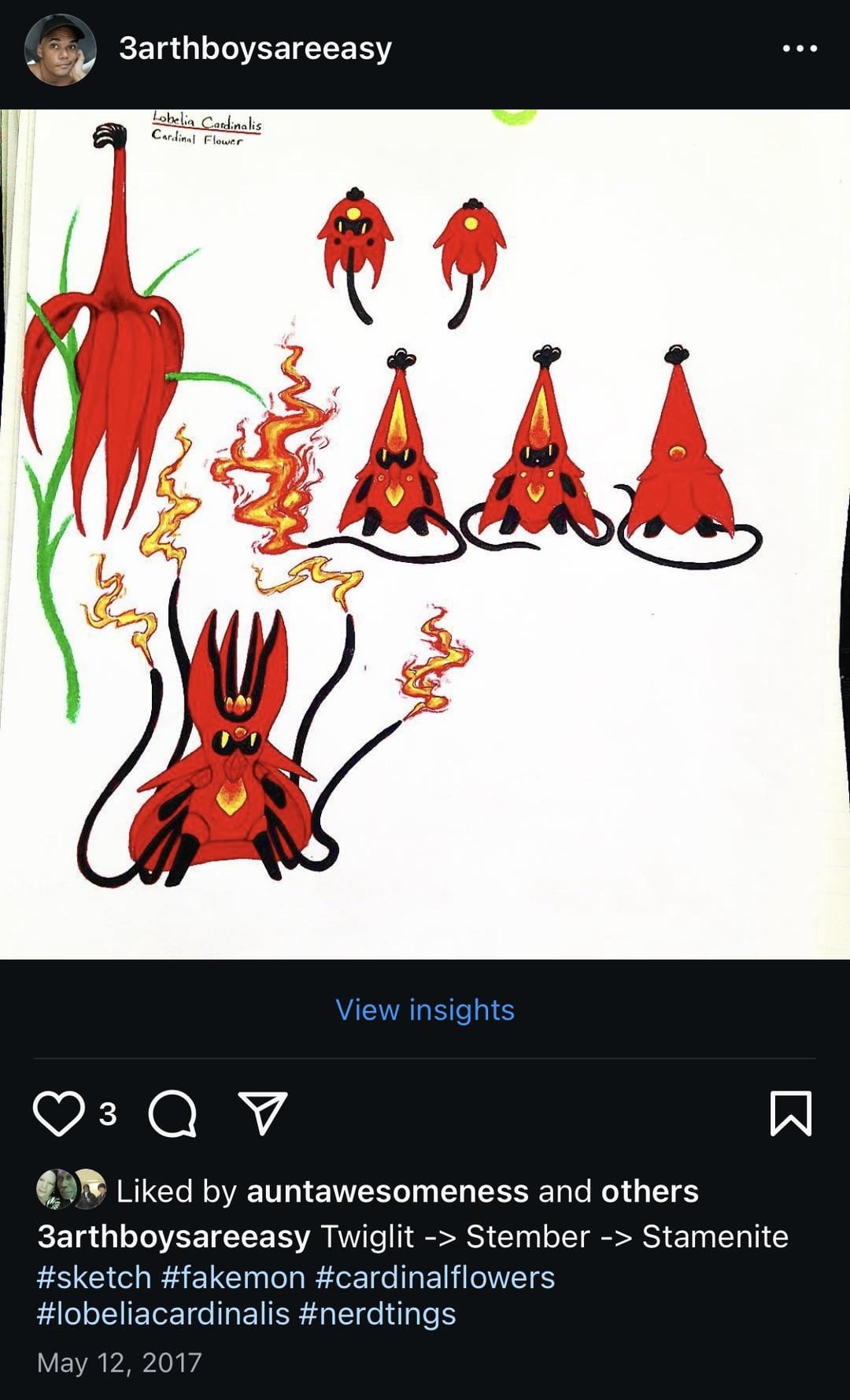Image resolution: width=850 pixels, height=1400 pixels.
Task: Open the posted fakemon drawing
Action: pos(425,534)
